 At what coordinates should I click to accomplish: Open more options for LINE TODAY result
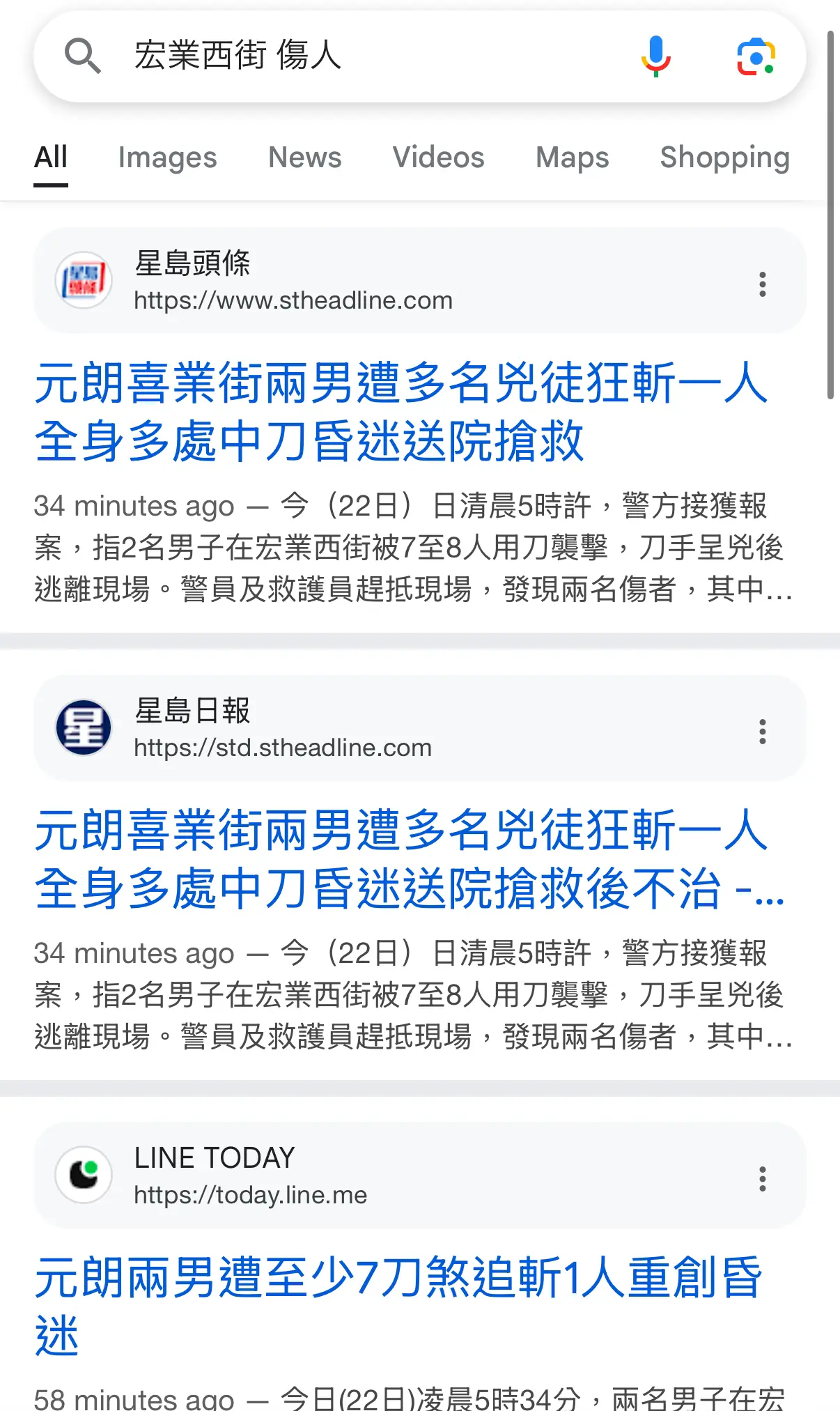tap(763, 1179)
